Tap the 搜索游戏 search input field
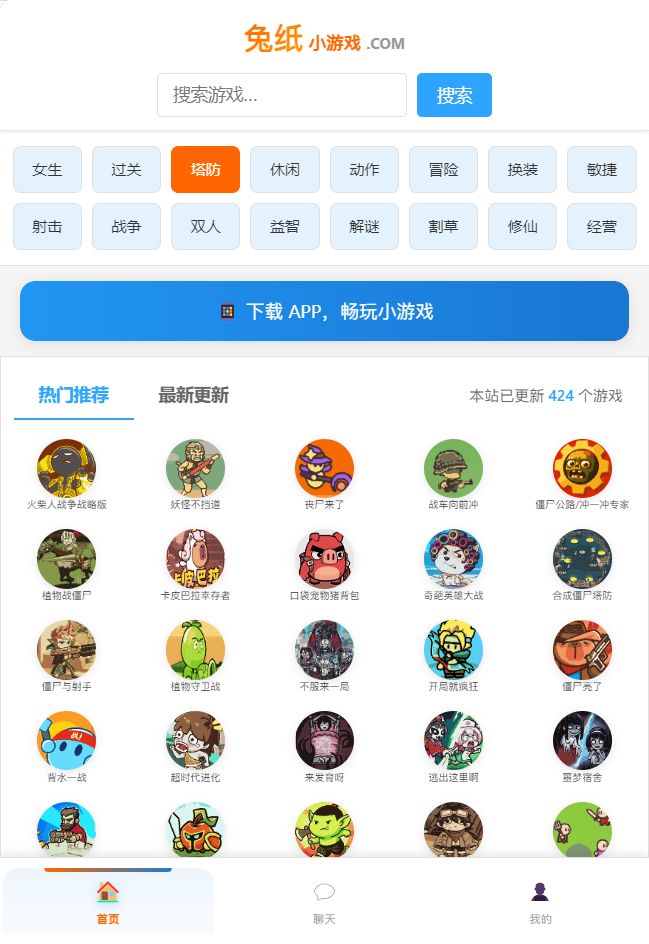Image resolution: width=649 pixels, height=944 pixels. (x=281, y=95)
